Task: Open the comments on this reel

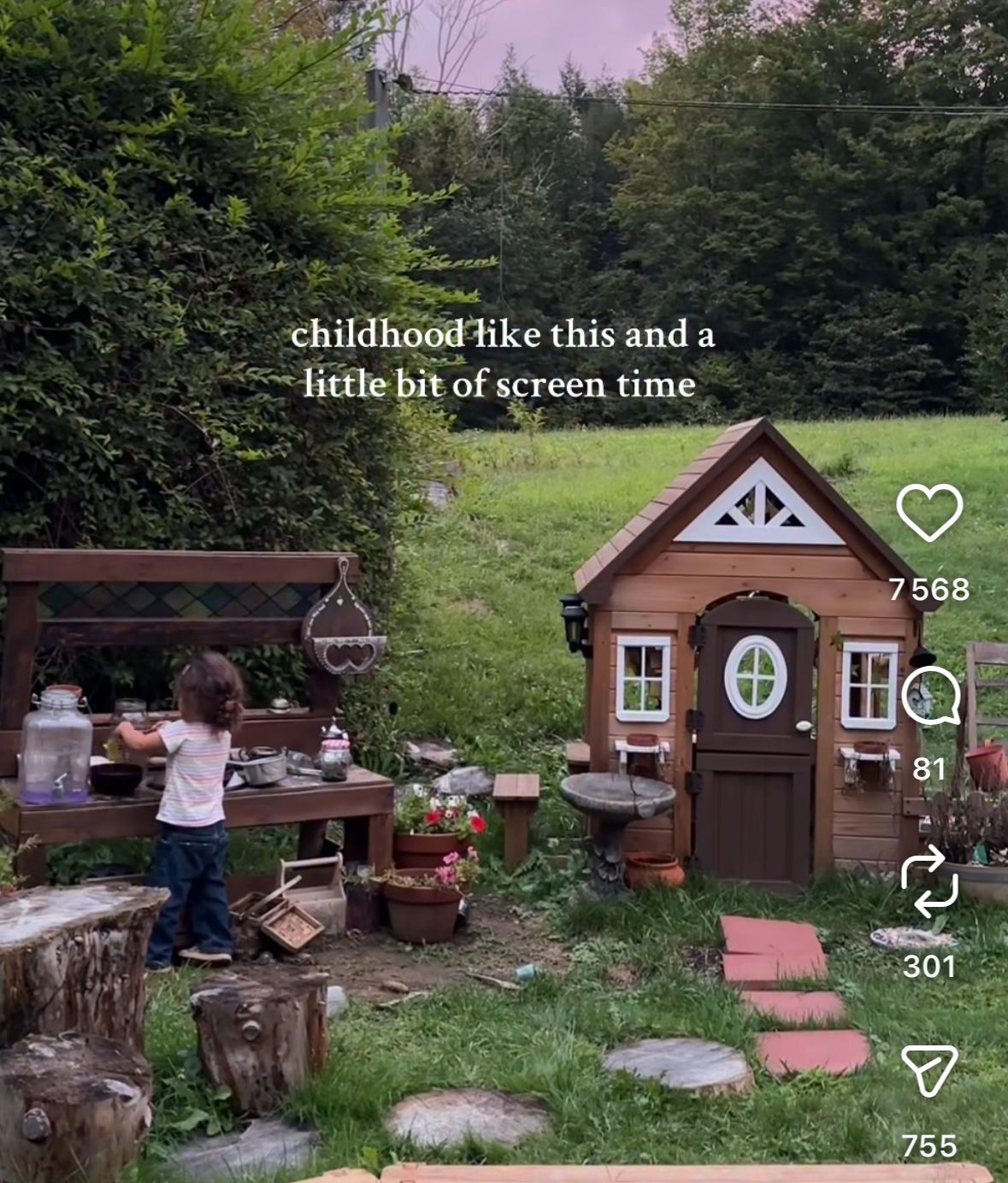Action: click(x=929, y=696)
